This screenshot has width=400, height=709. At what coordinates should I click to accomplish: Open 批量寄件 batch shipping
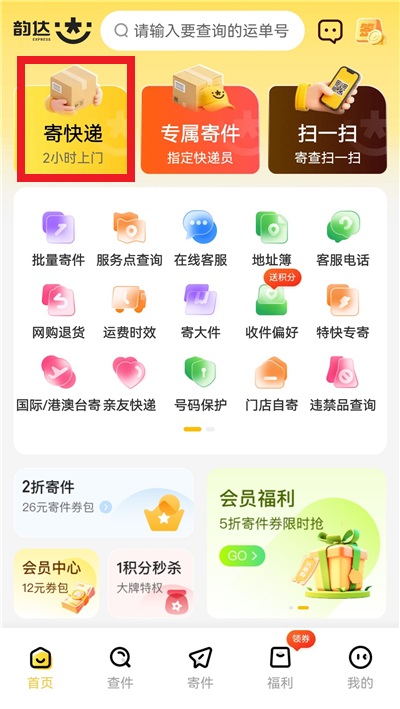[58, 239]
